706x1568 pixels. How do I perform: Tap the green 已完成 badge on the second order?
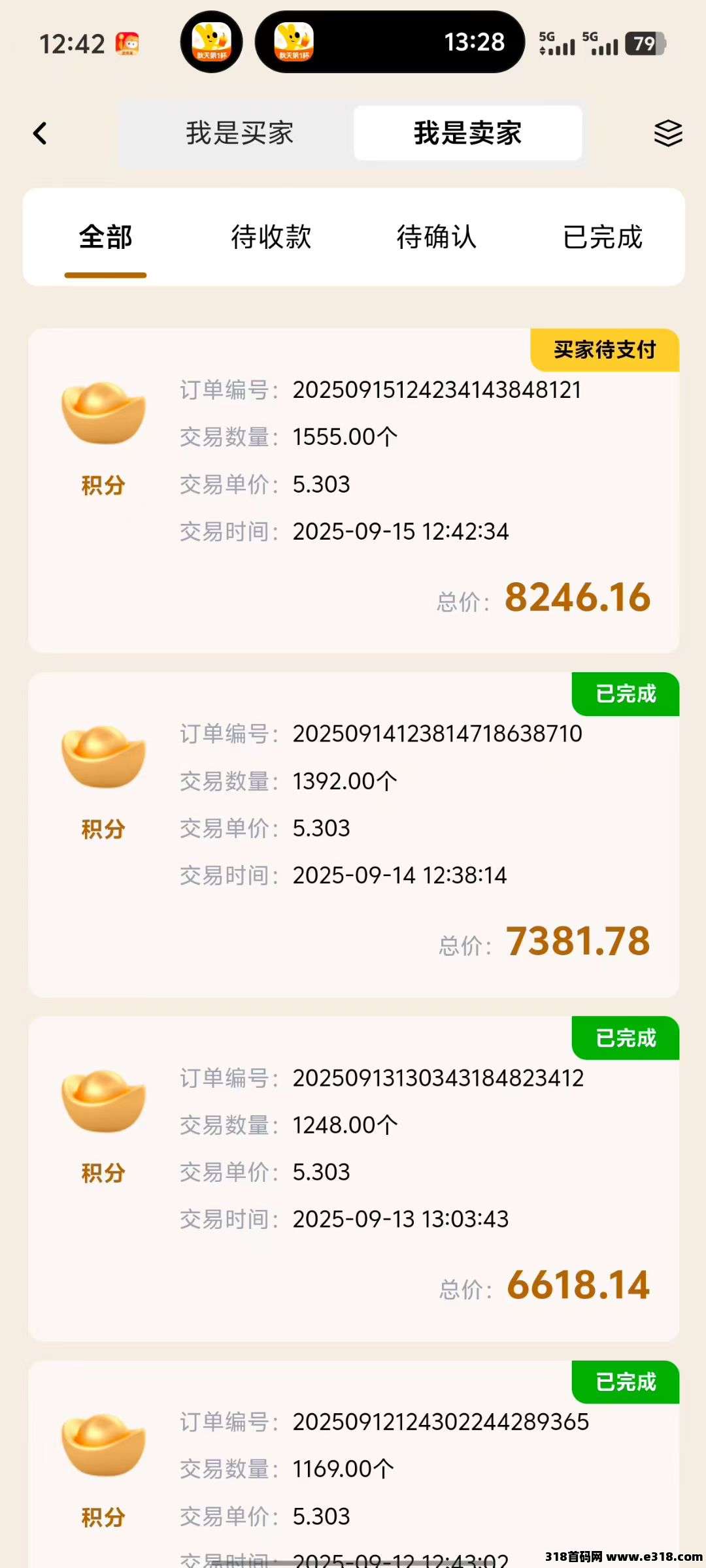point(624,695)
